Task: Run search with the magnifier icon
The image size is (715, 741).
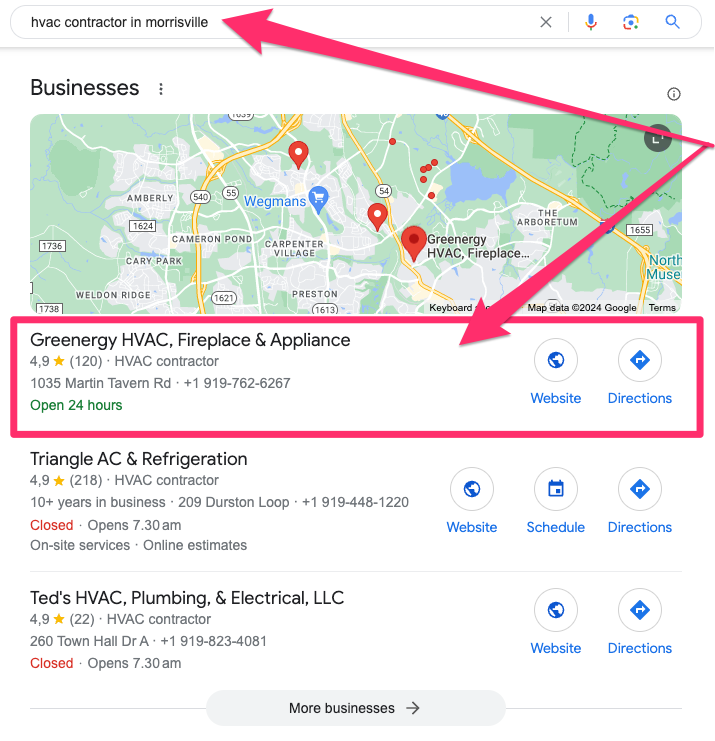Action: pos(672,22)
